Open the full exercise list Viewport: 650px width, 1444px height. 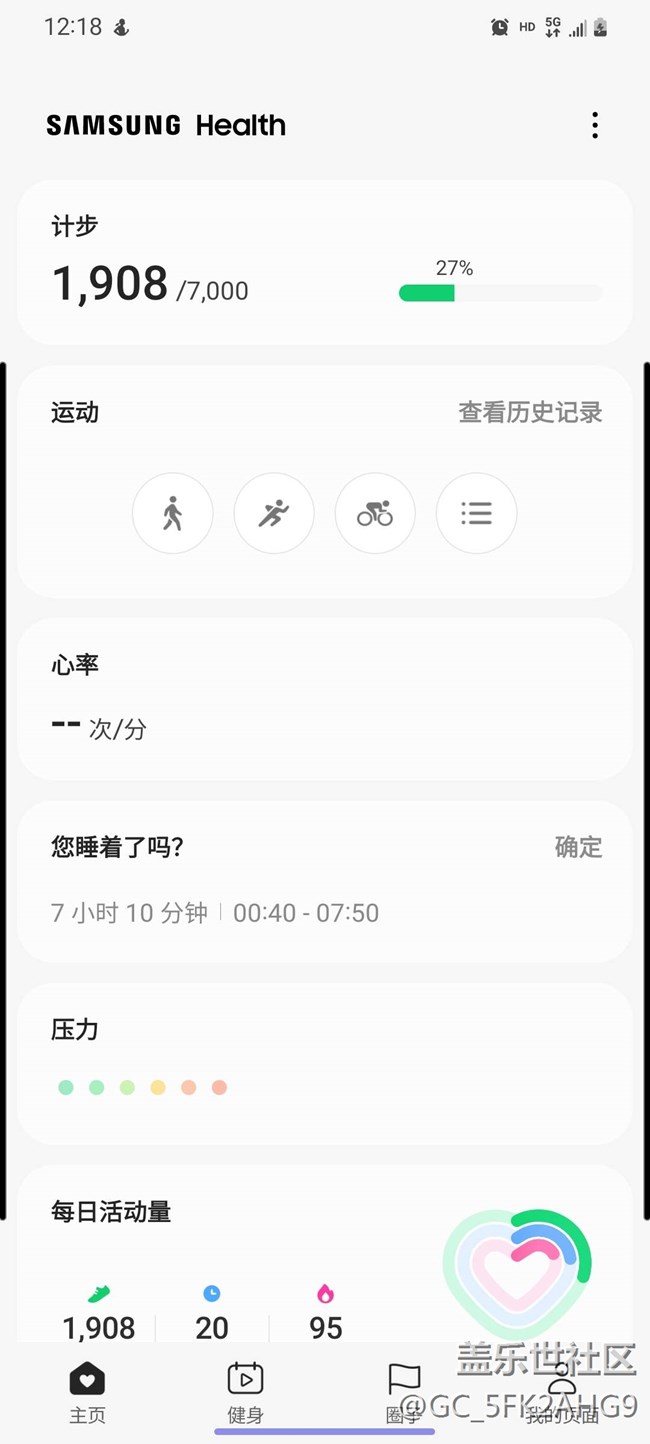point(476,513)
